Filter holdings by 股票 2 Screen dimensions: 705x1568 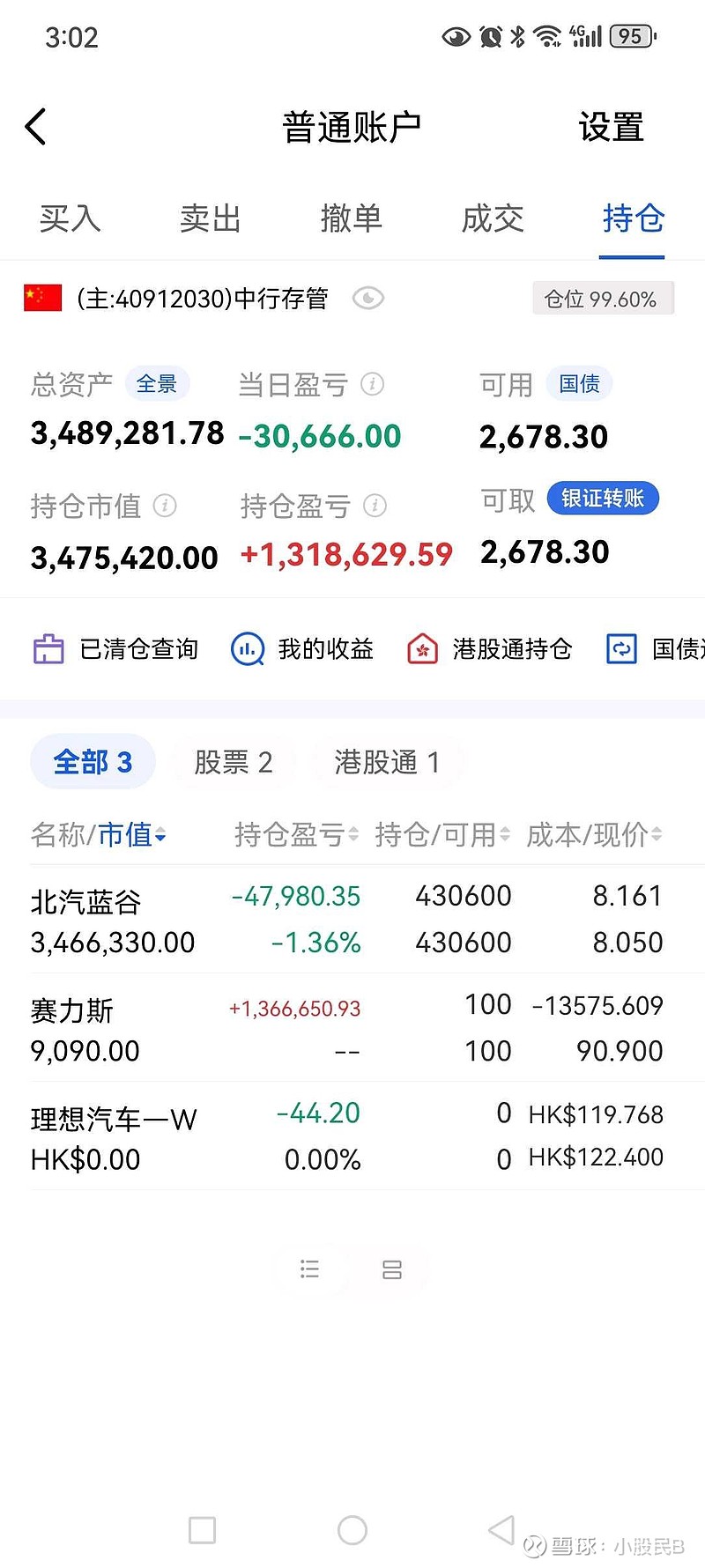click(x=234, y=762)
